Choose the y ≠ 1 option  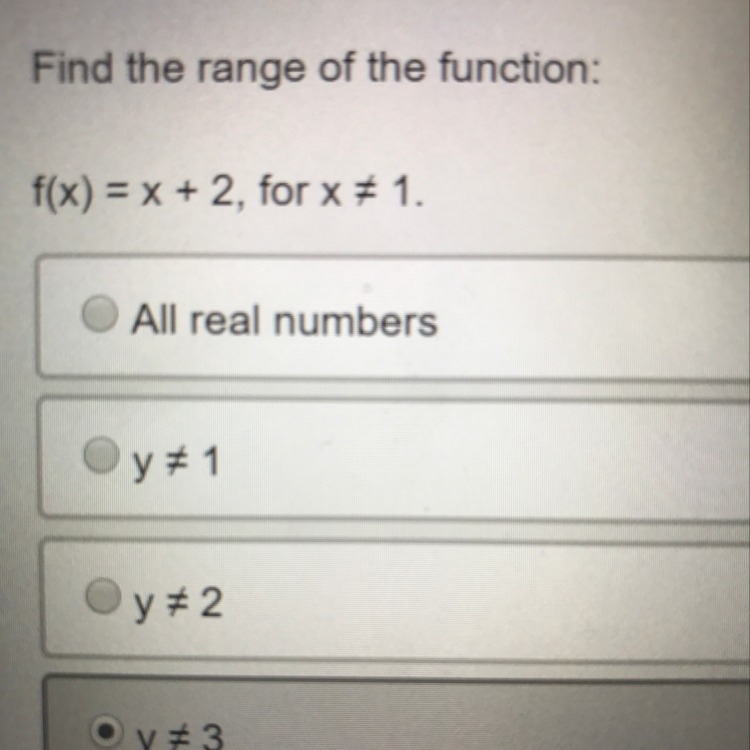[x=101, y=458]
